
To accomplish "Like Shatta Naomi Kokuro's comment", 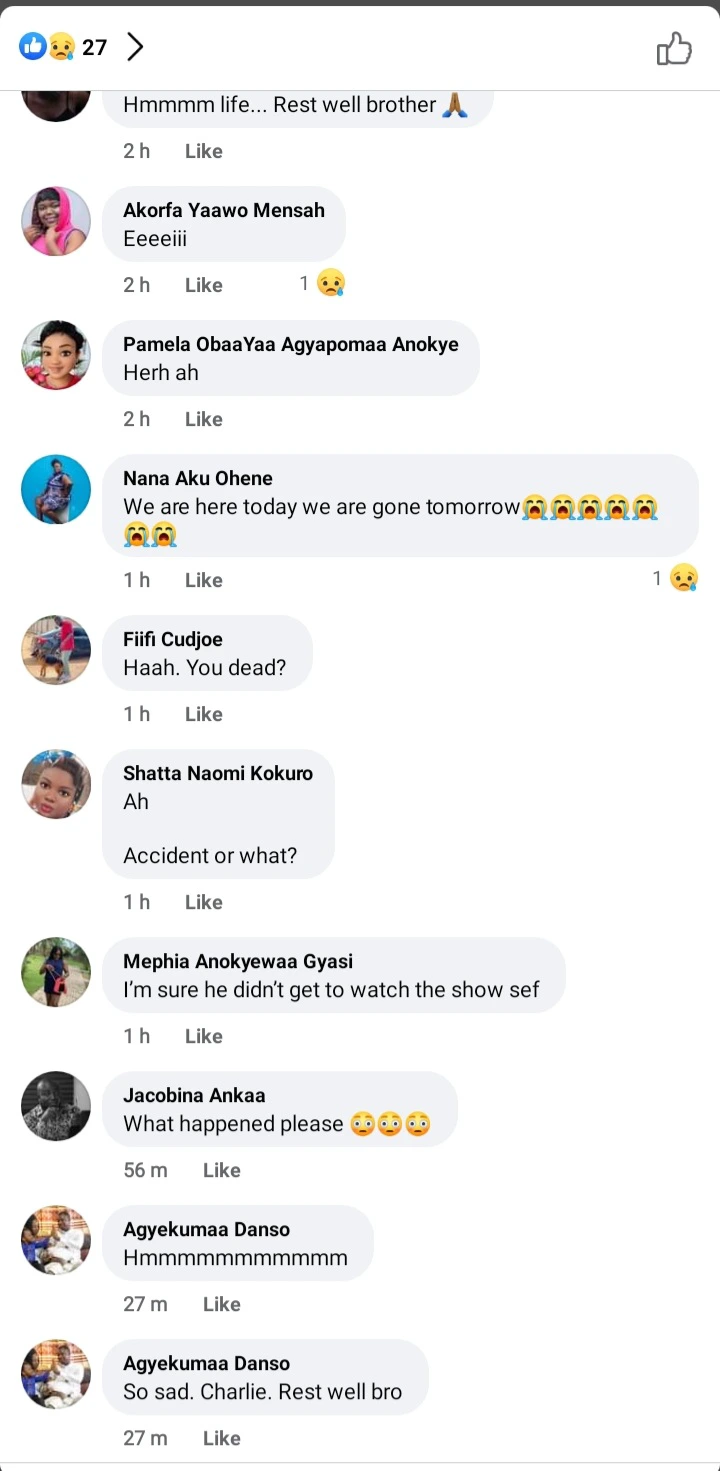I will click(203, 902).
